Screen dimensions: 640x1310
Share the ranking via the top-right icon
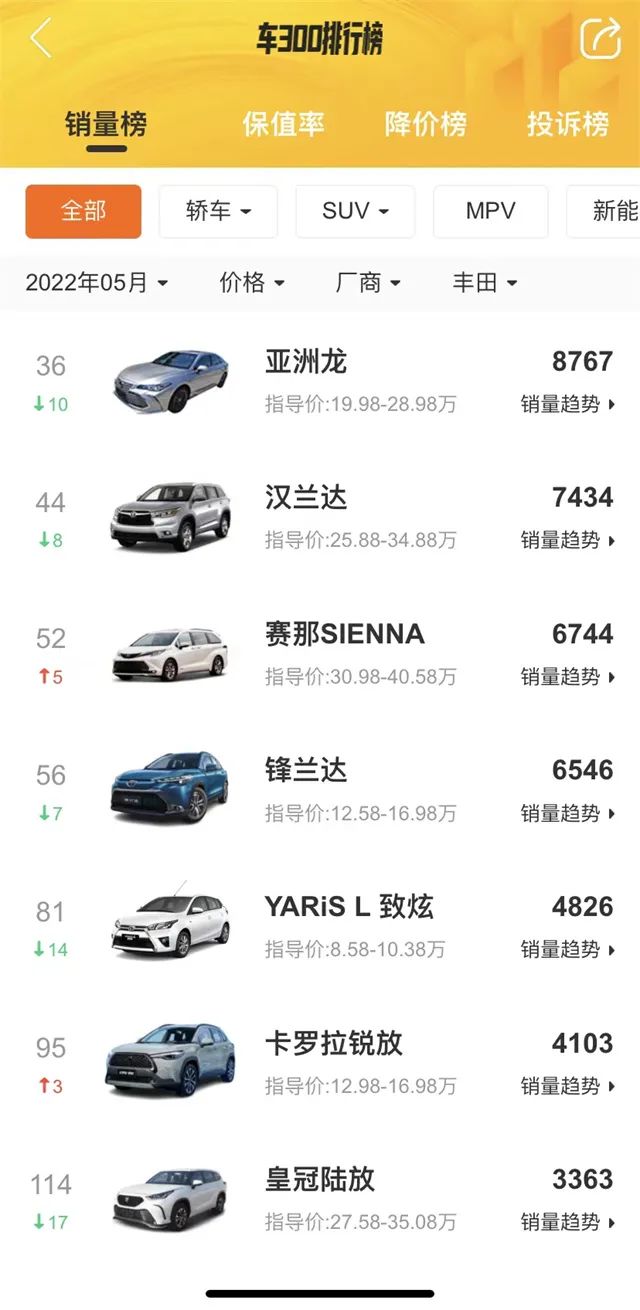(x=600, y=39)
